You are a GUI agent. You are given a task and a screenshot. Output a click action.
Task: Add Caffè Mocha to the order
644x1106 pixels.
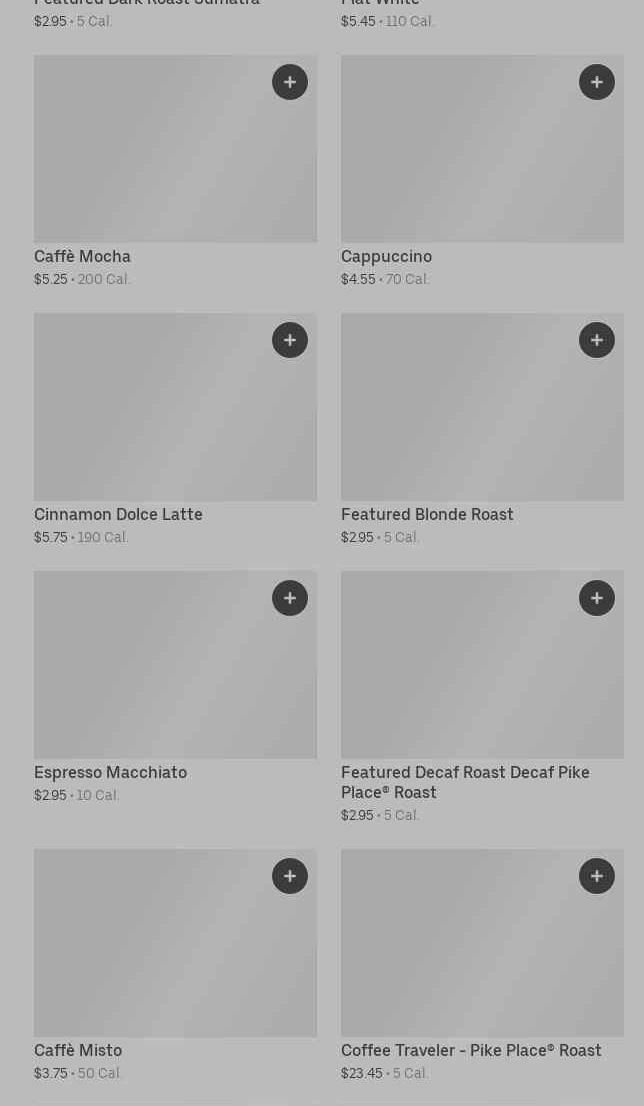(290, 82)
